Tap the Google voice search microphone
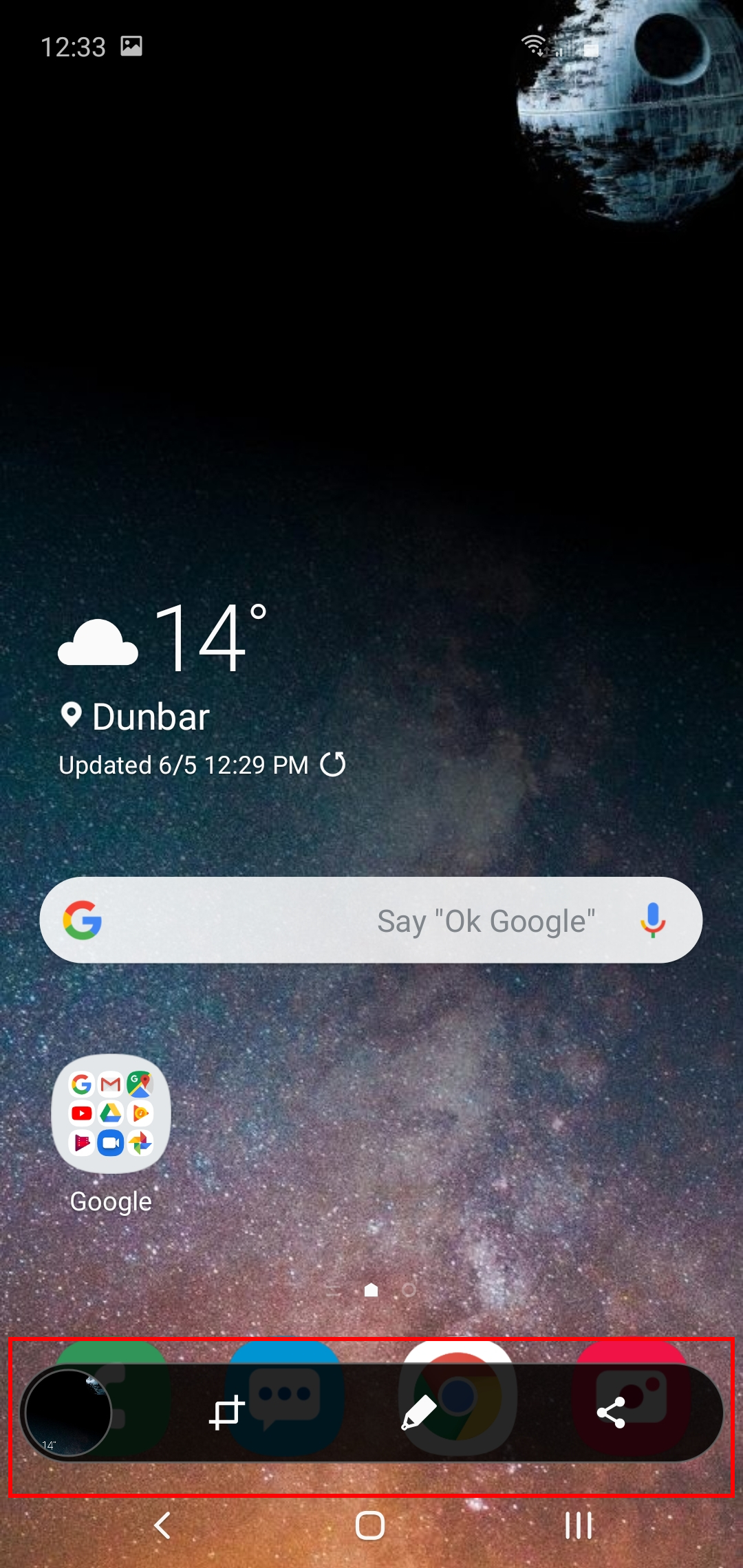 coord(652,921)
